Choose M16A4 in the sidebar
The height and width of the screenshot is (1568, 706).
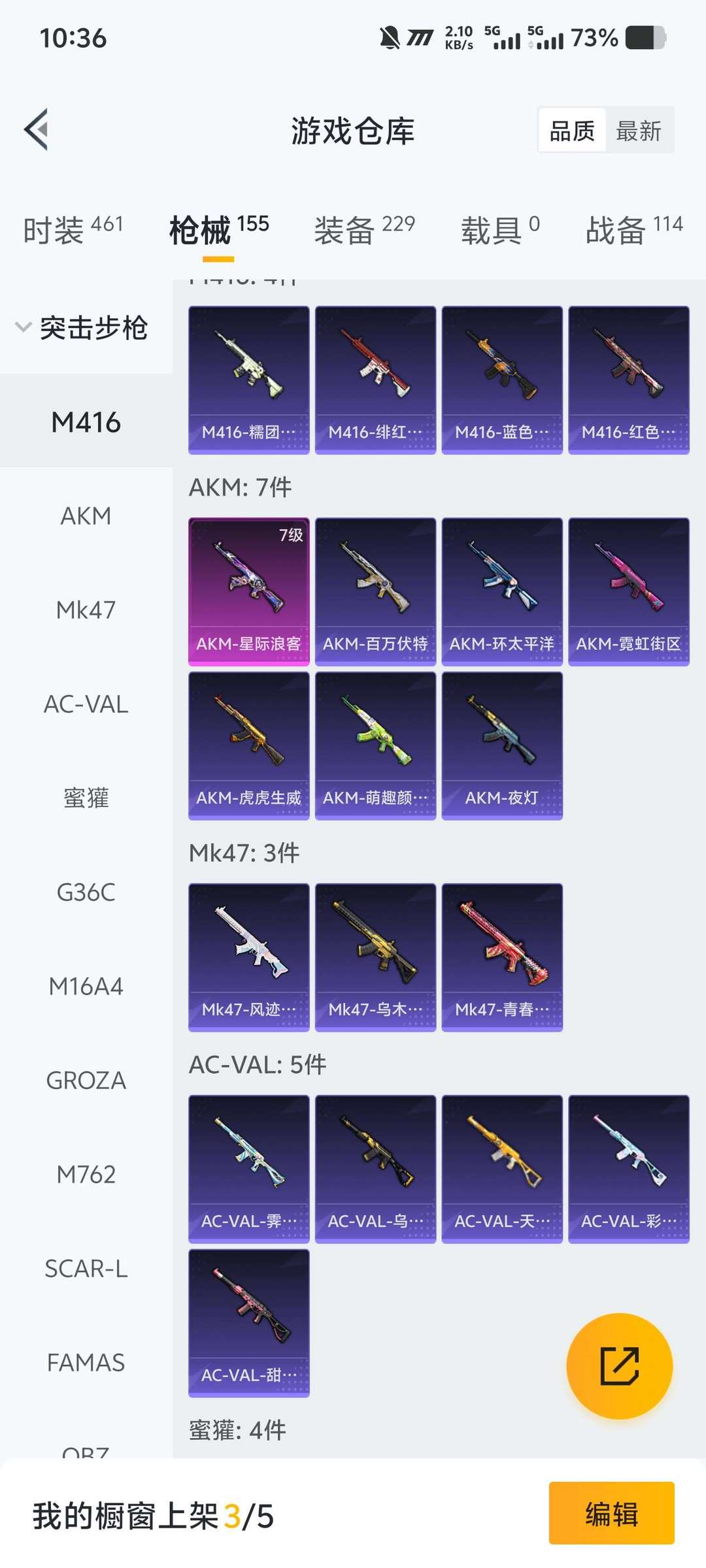pos(86,987)
